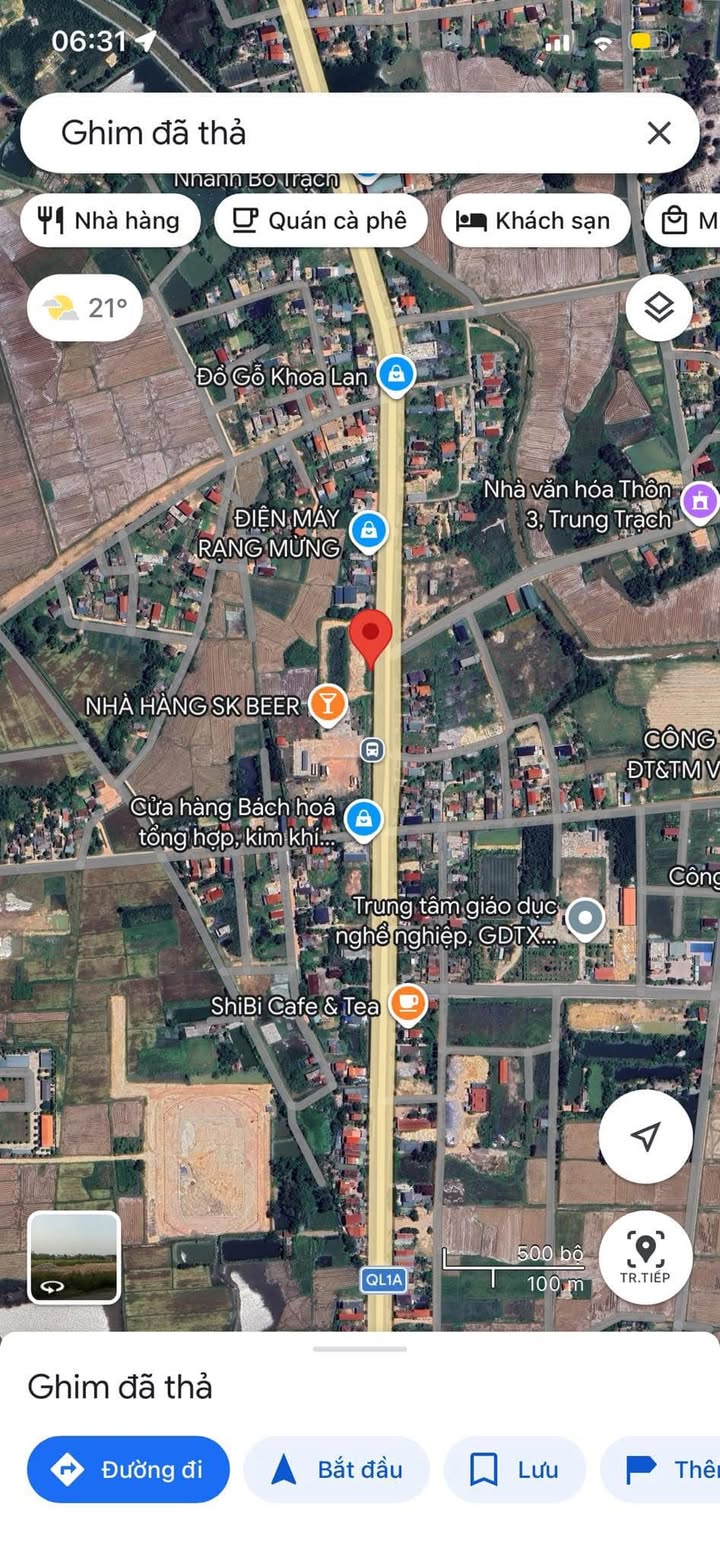The image size is (720, 1557).
Task: Open 'Nhà văn hóa Thôn 3' marker
Action: tap(699, 499)
